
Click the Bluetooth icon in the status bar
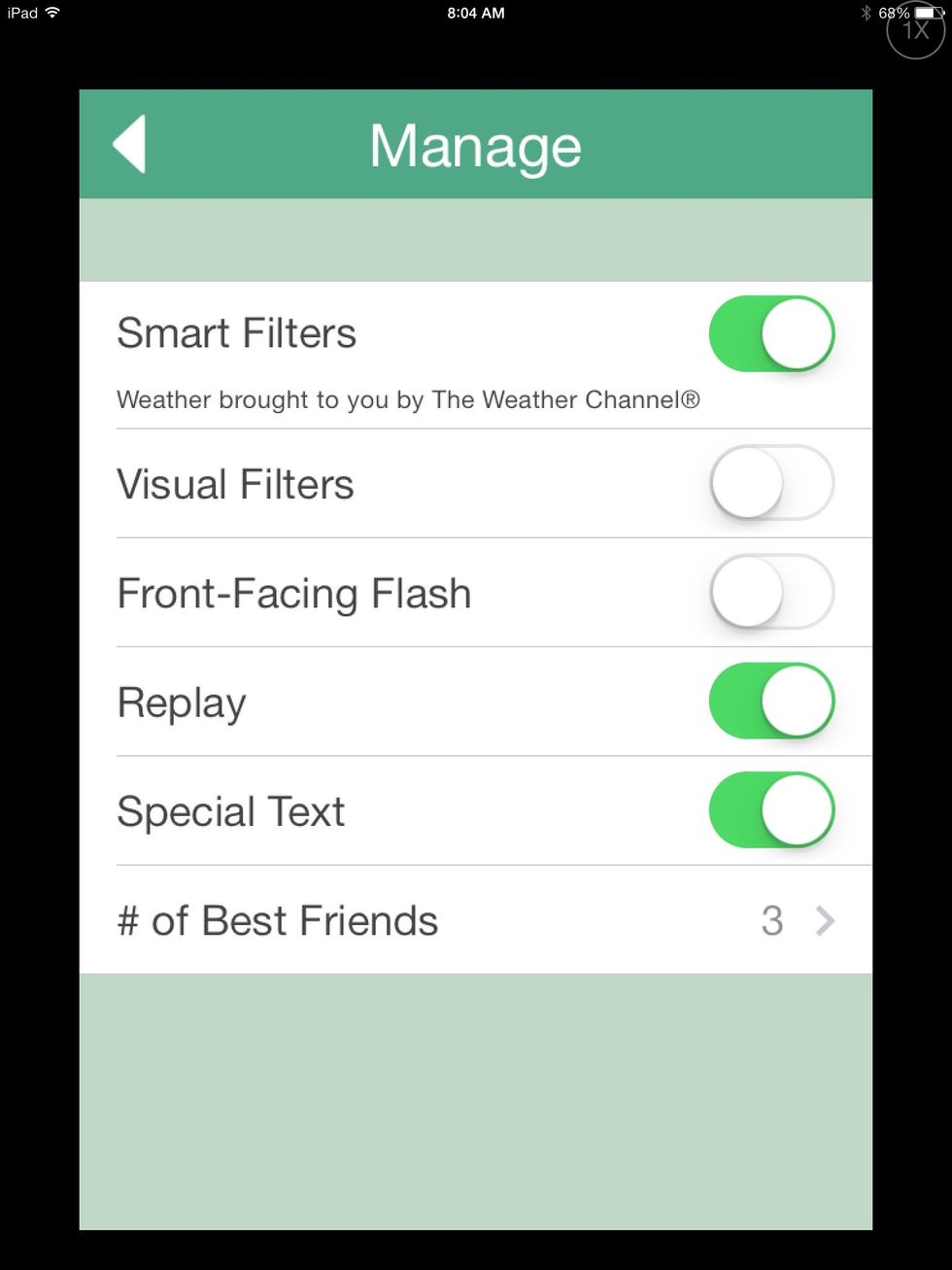coord(867,13)
